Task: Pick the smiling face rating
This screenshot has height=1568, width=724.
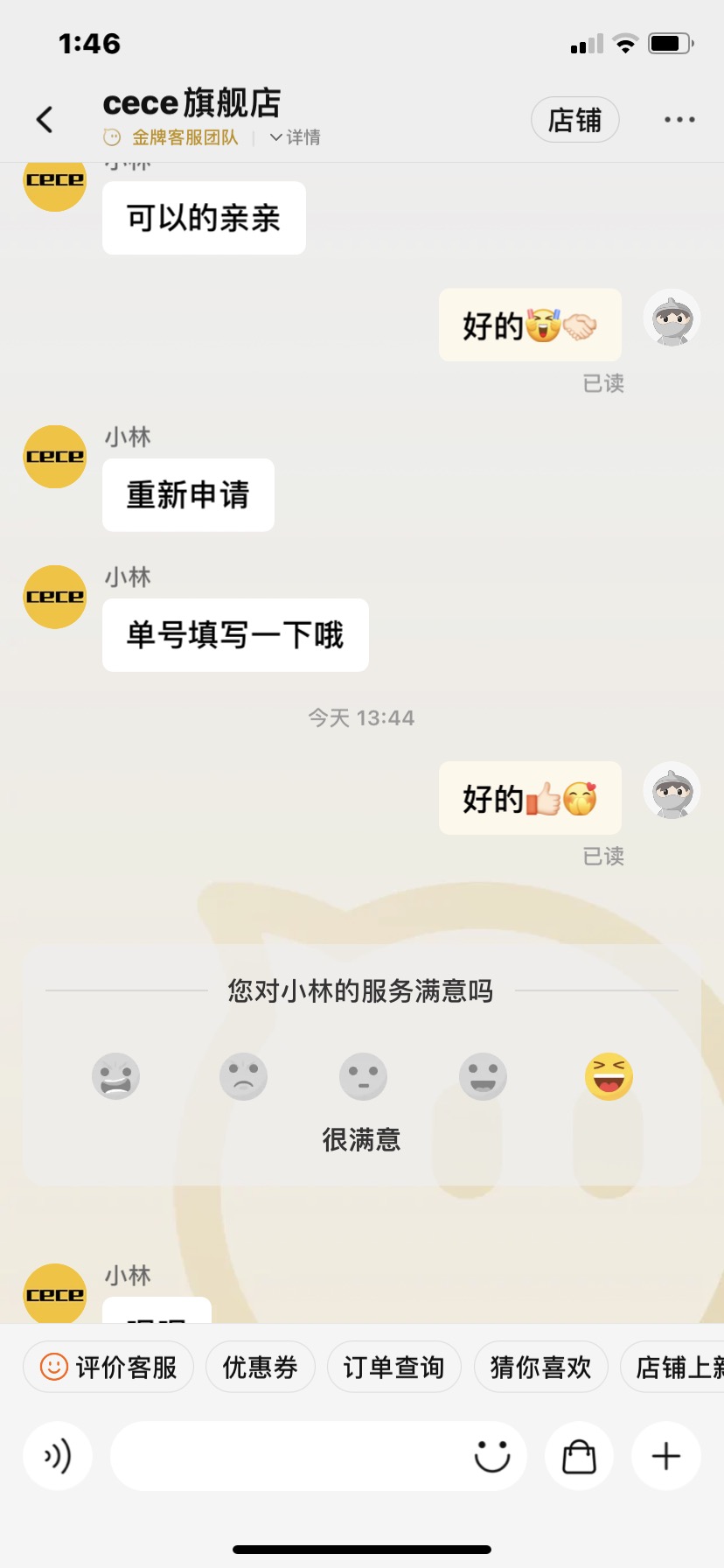Action: point(483,1076)
